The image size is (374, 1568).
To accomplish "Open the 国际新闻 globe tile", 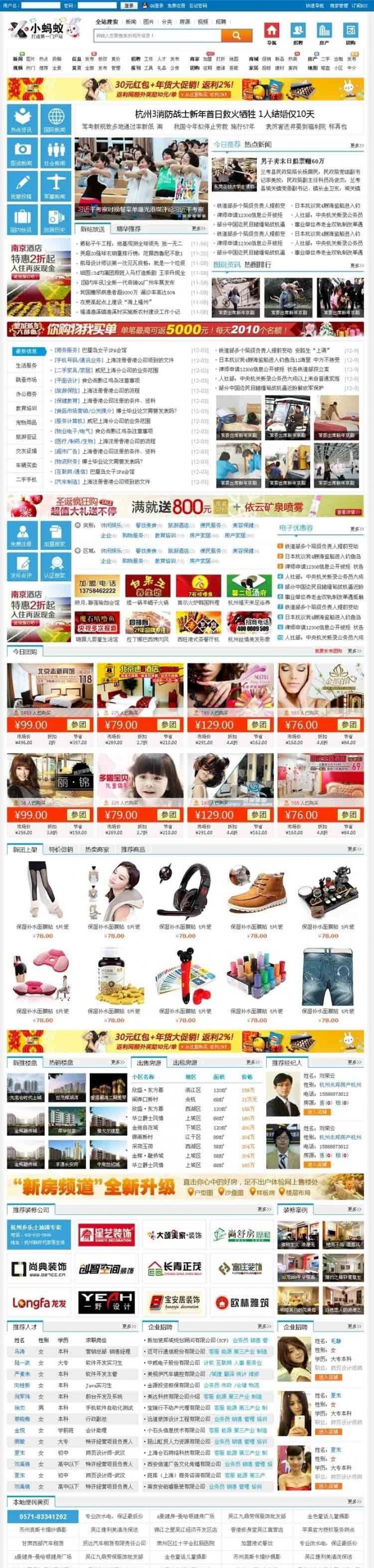I will click(55, 119).
